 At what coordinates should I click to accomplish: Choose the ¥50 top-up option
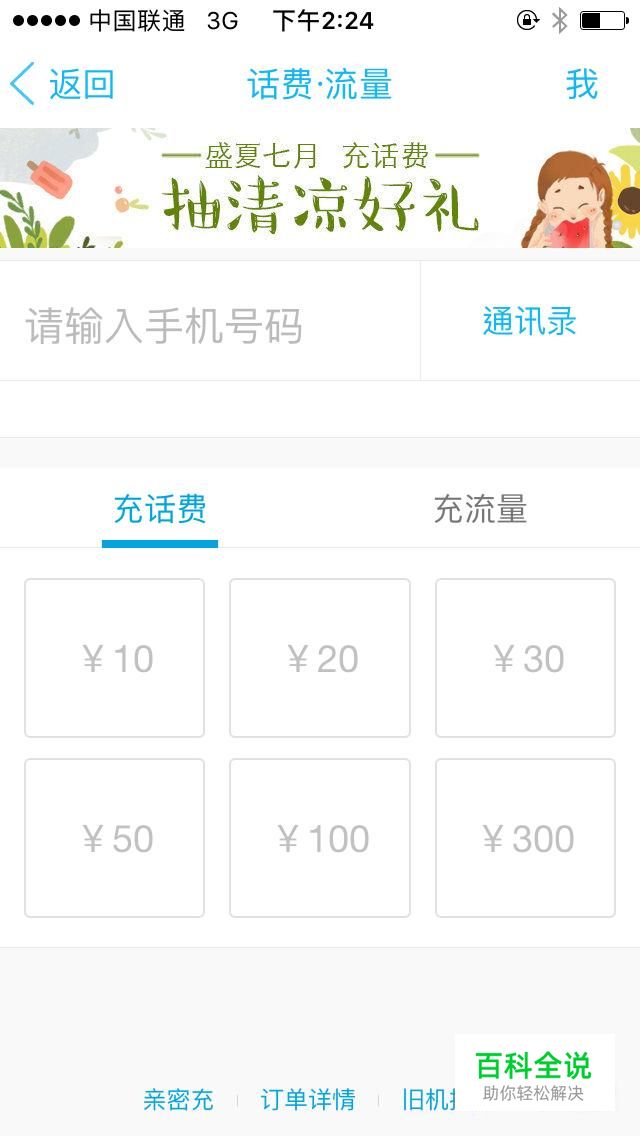[x=115, y=838]
